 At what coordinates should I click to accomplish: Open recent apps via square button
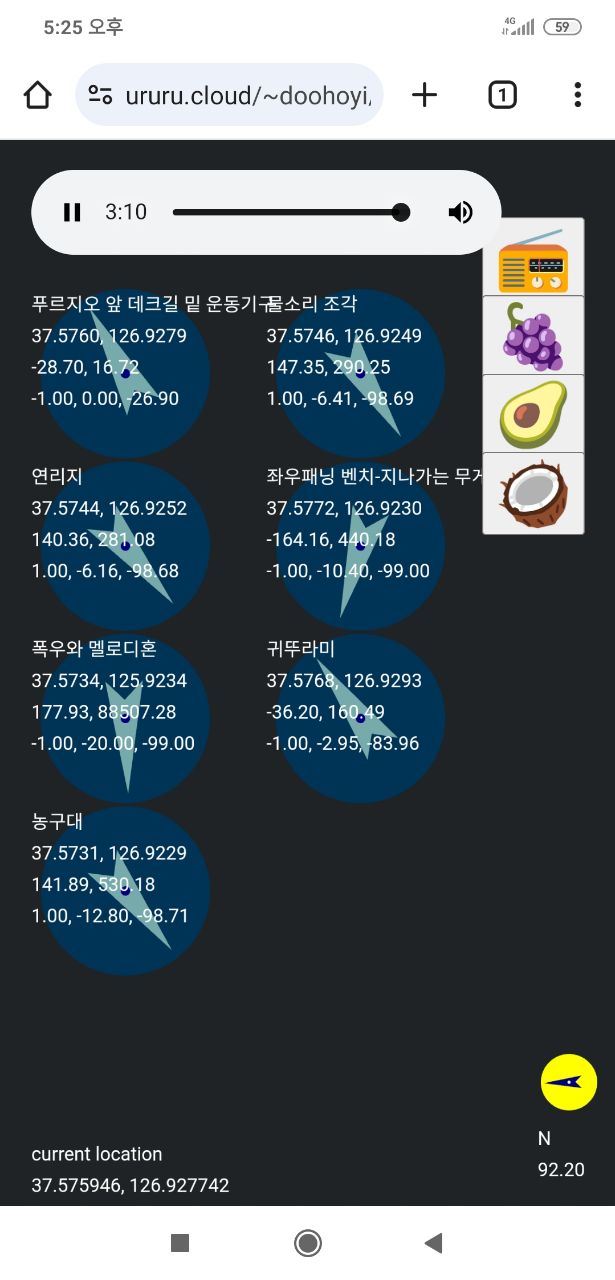pyautogui.click(x=180, y=1243)
